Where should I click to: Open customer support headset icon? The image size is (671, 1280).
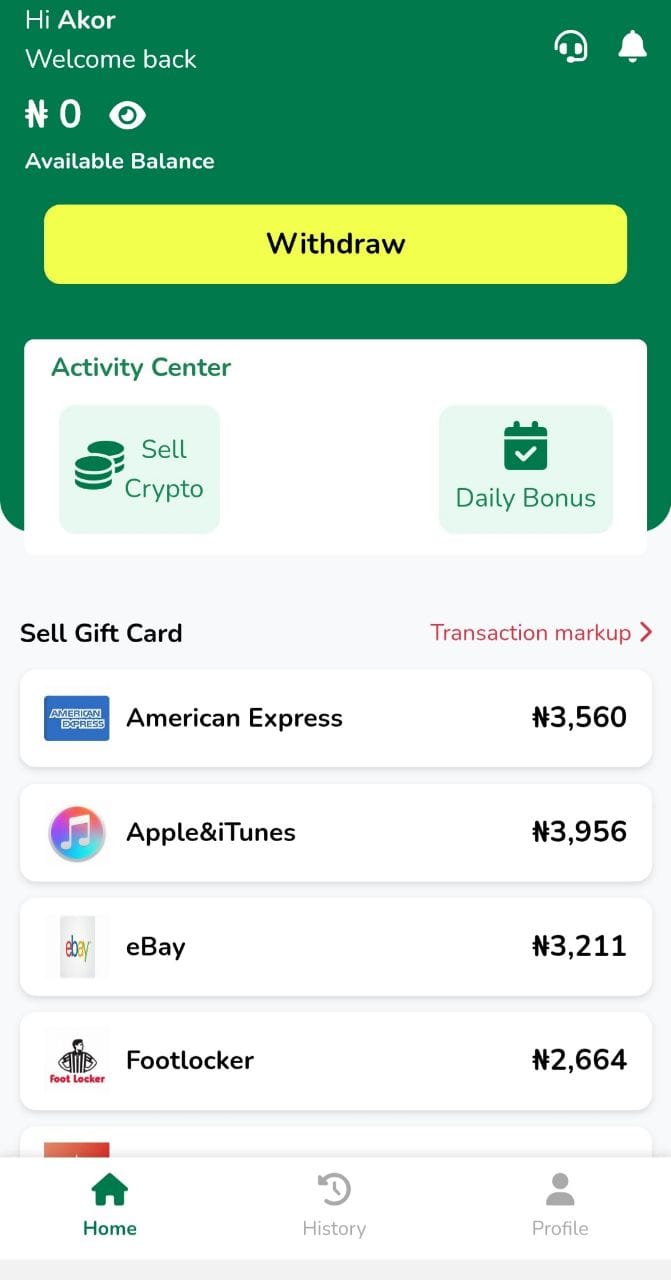pyautogui.click(x=571, y=46)
